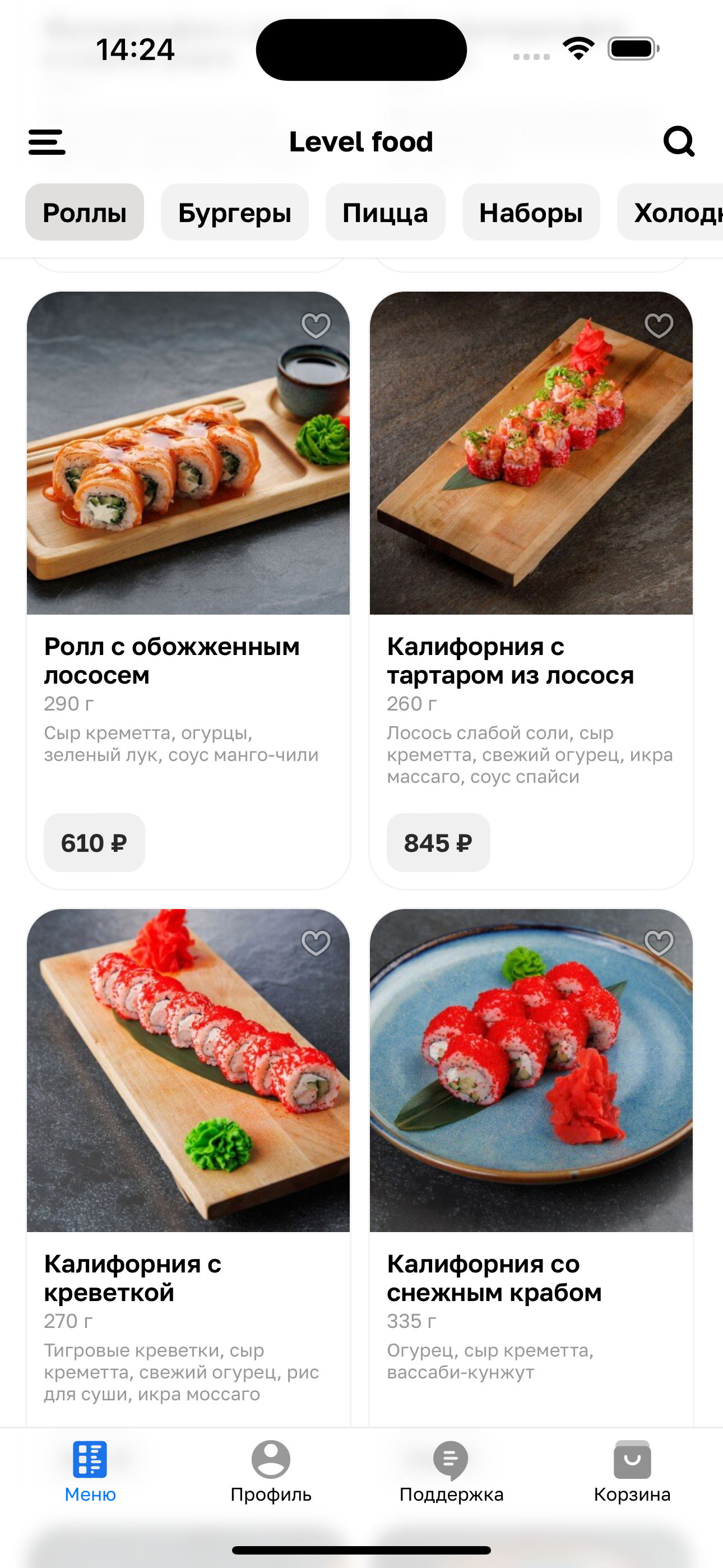The width and height of the screenshot is (723, 1568).
Task: Like Калифорния с тартаром из лосося
Action: point(659,326)
